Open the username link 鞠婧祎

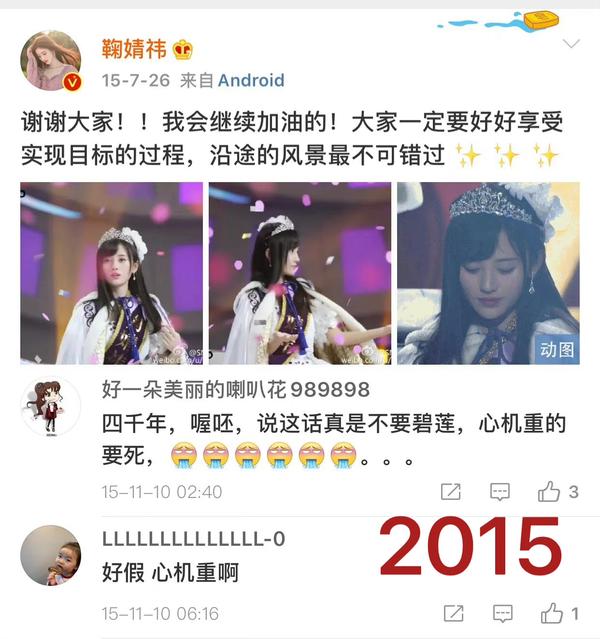pyautogui.click(x=136, y=49)
